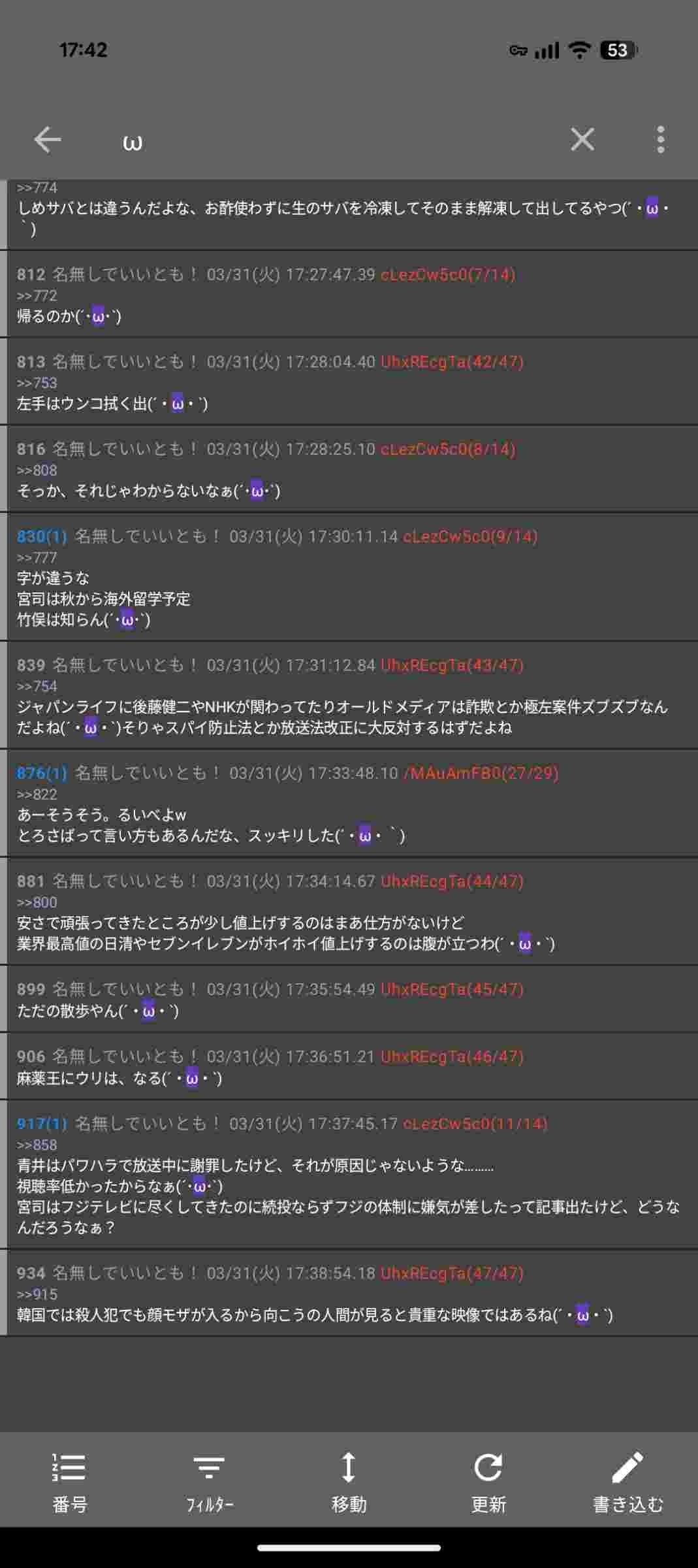This screenshot has width=698, height=1568.
Task: View posts by ID UhxREcgTa(47/47)
Action: click(452, 1273)
